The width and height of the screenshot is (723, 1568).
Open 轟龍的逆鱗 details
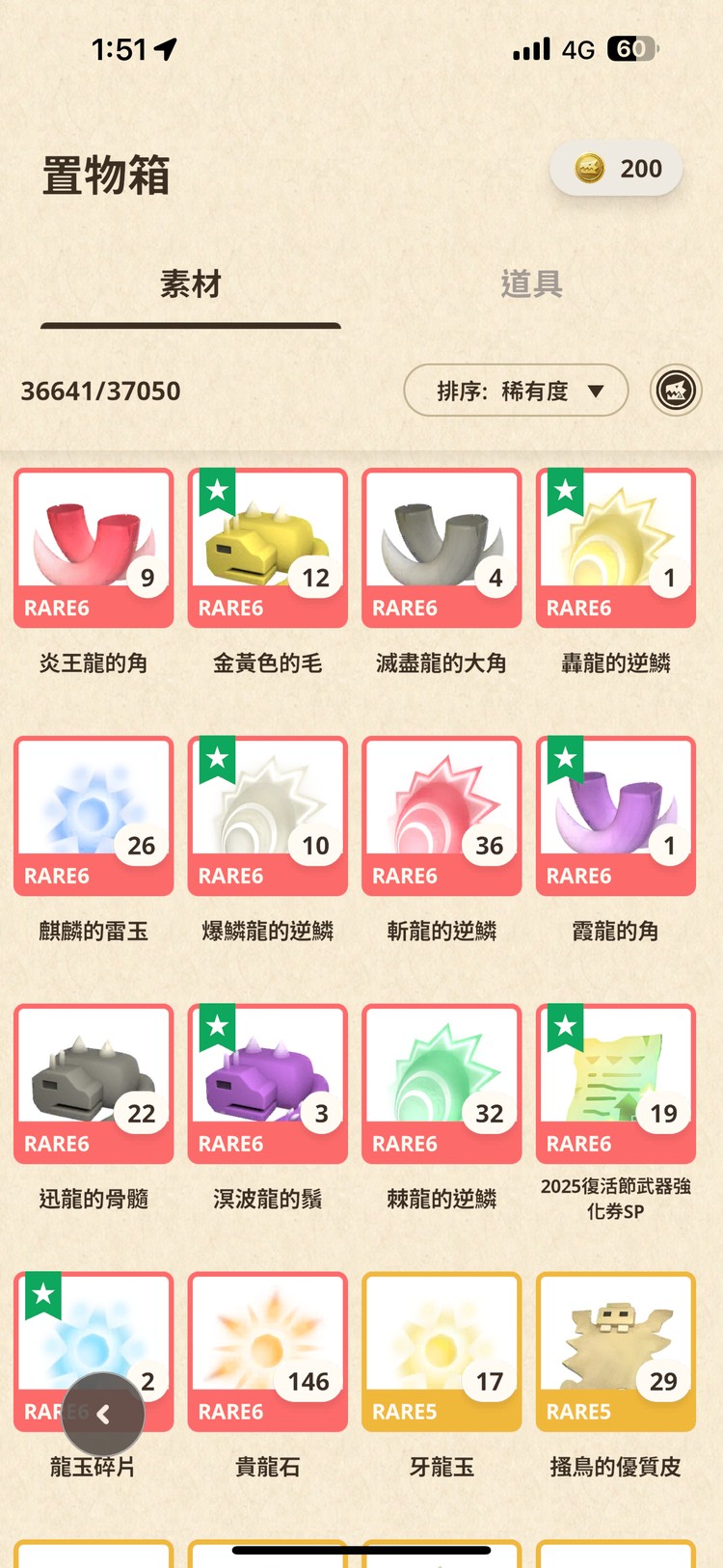tap(615, 548)
